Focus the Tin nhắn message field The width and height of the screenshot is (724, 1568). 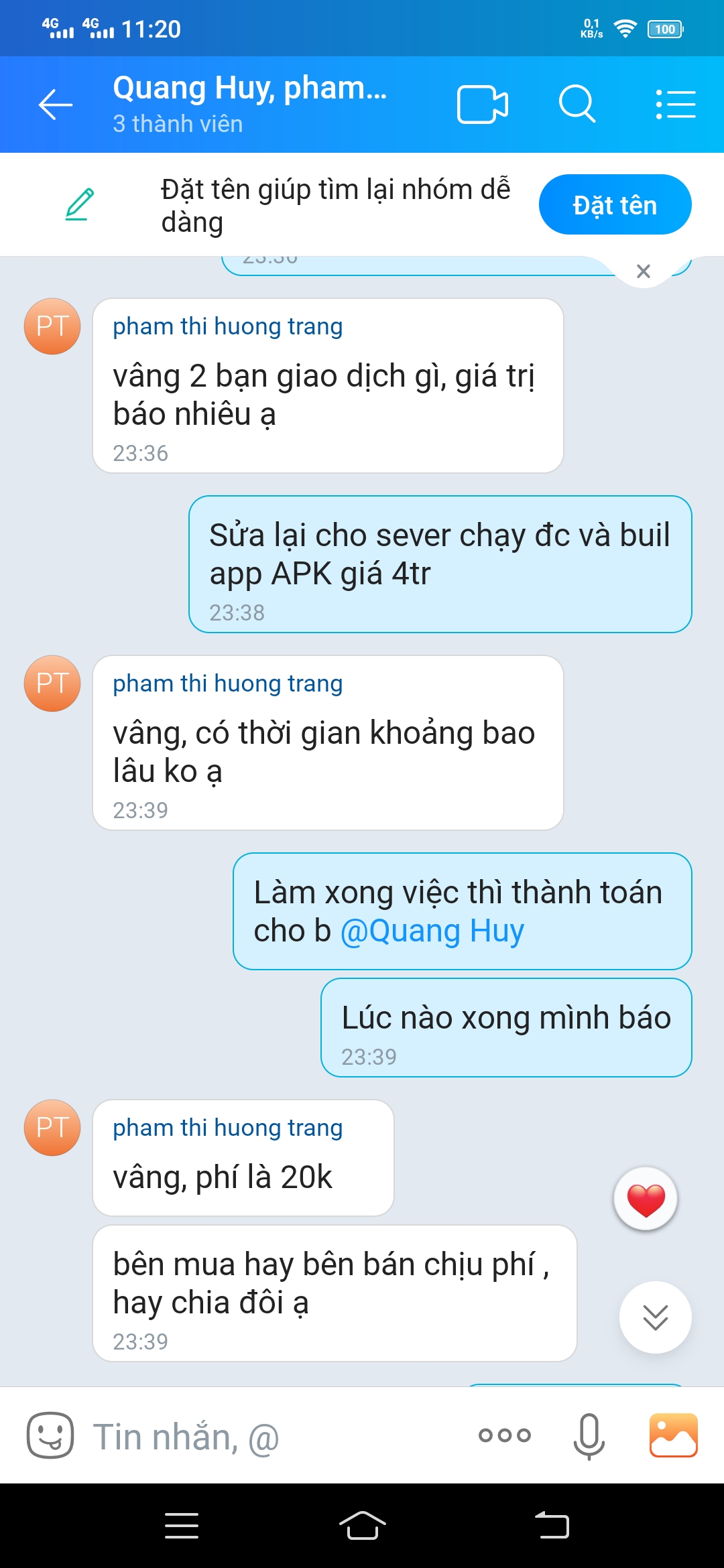(268, 1437)
